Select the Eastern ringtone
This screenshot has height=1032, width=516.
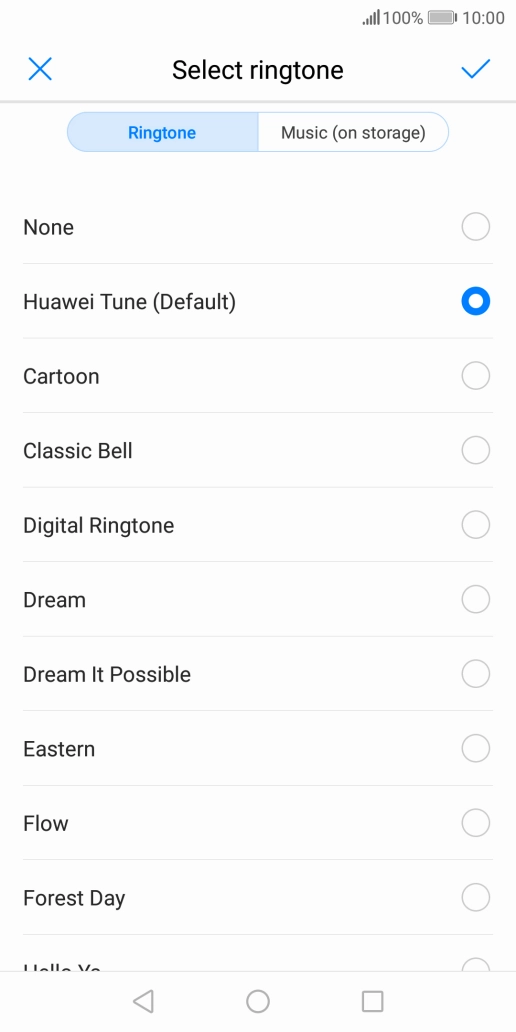tap(258, 748)
